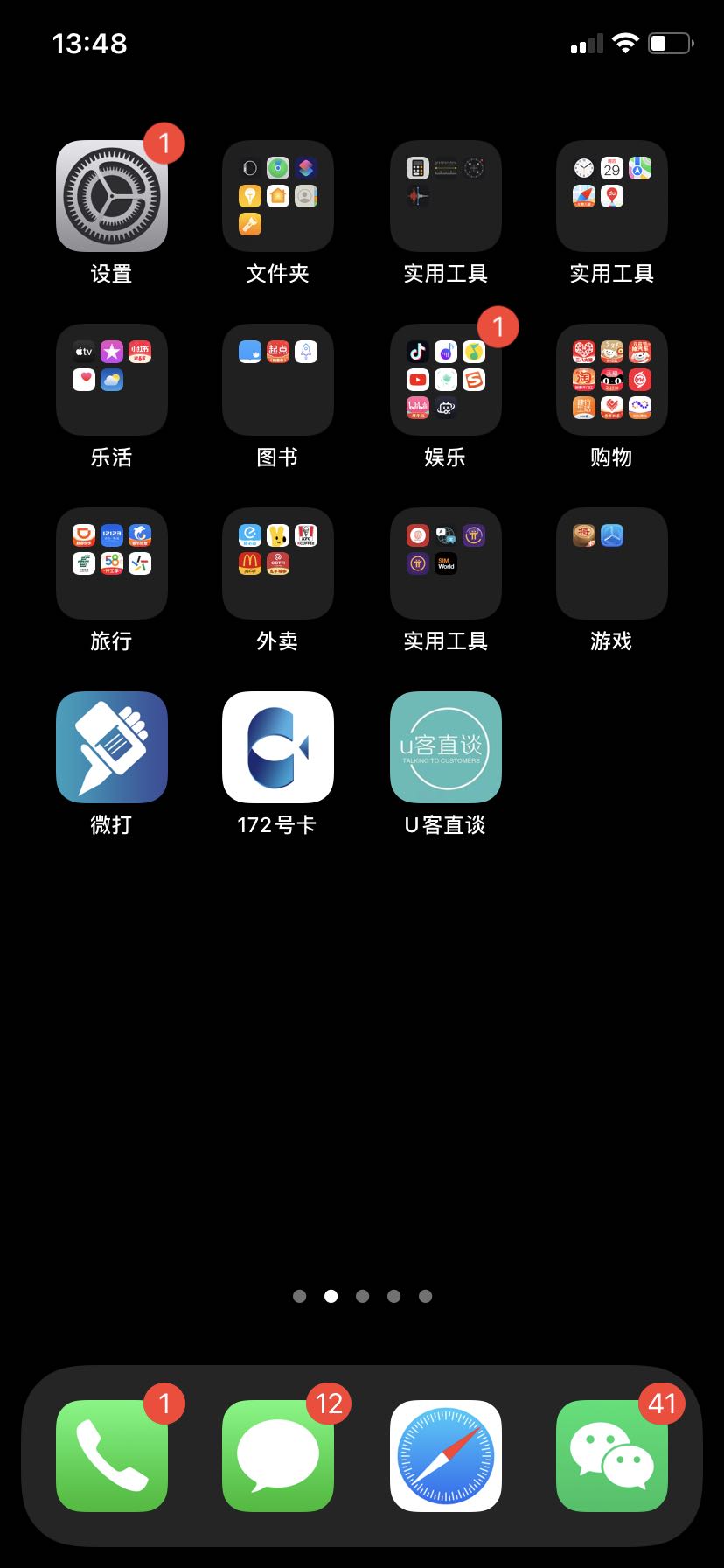The width and height of the screenshot is (724, 1568).
Task: Open the 购物 shopping folder
Action: coord(612,380)
